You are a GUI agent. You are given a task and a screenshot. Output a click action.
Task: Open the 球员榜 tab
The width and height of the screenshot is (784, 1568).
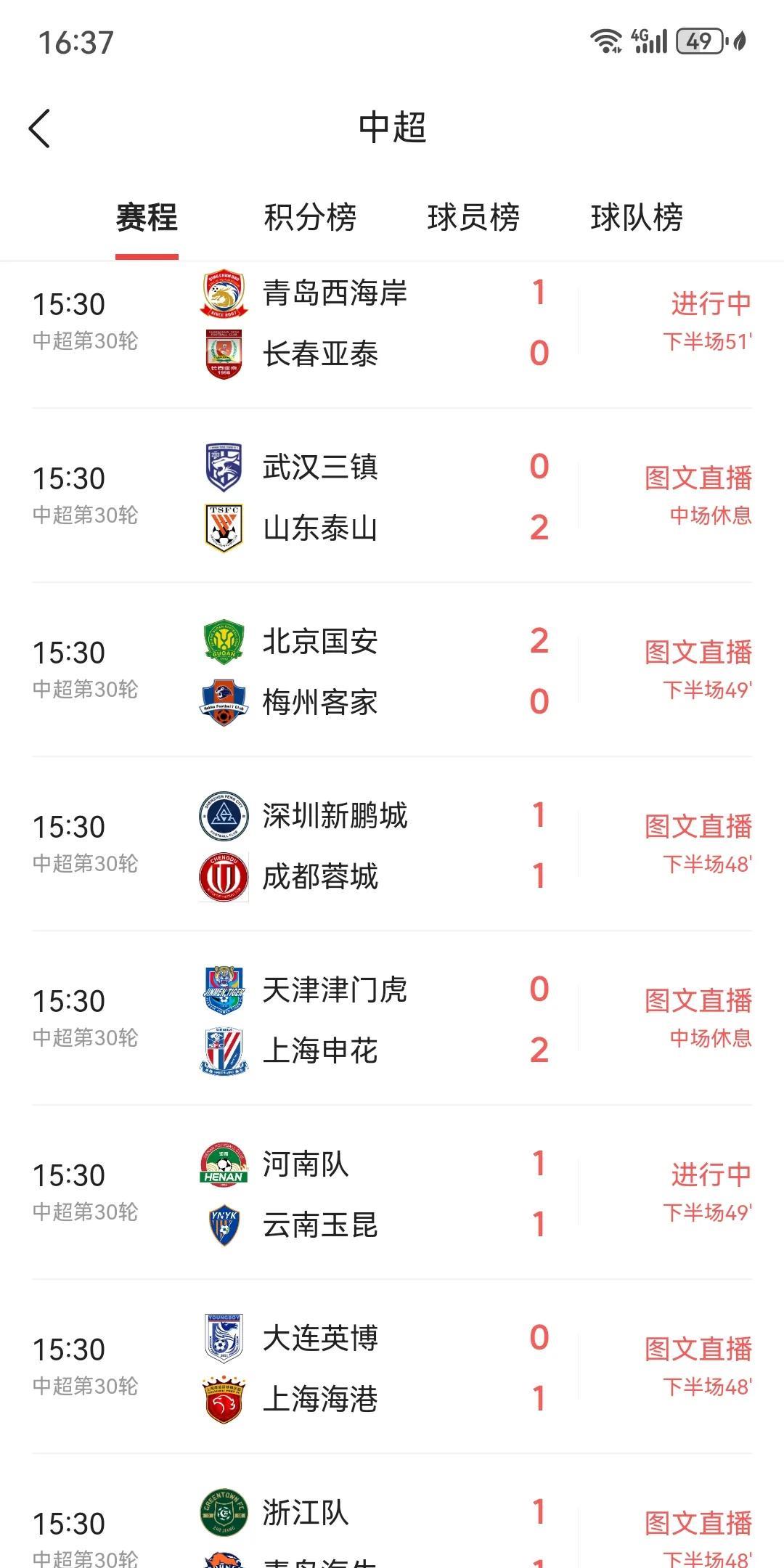[x=473, y=218]
